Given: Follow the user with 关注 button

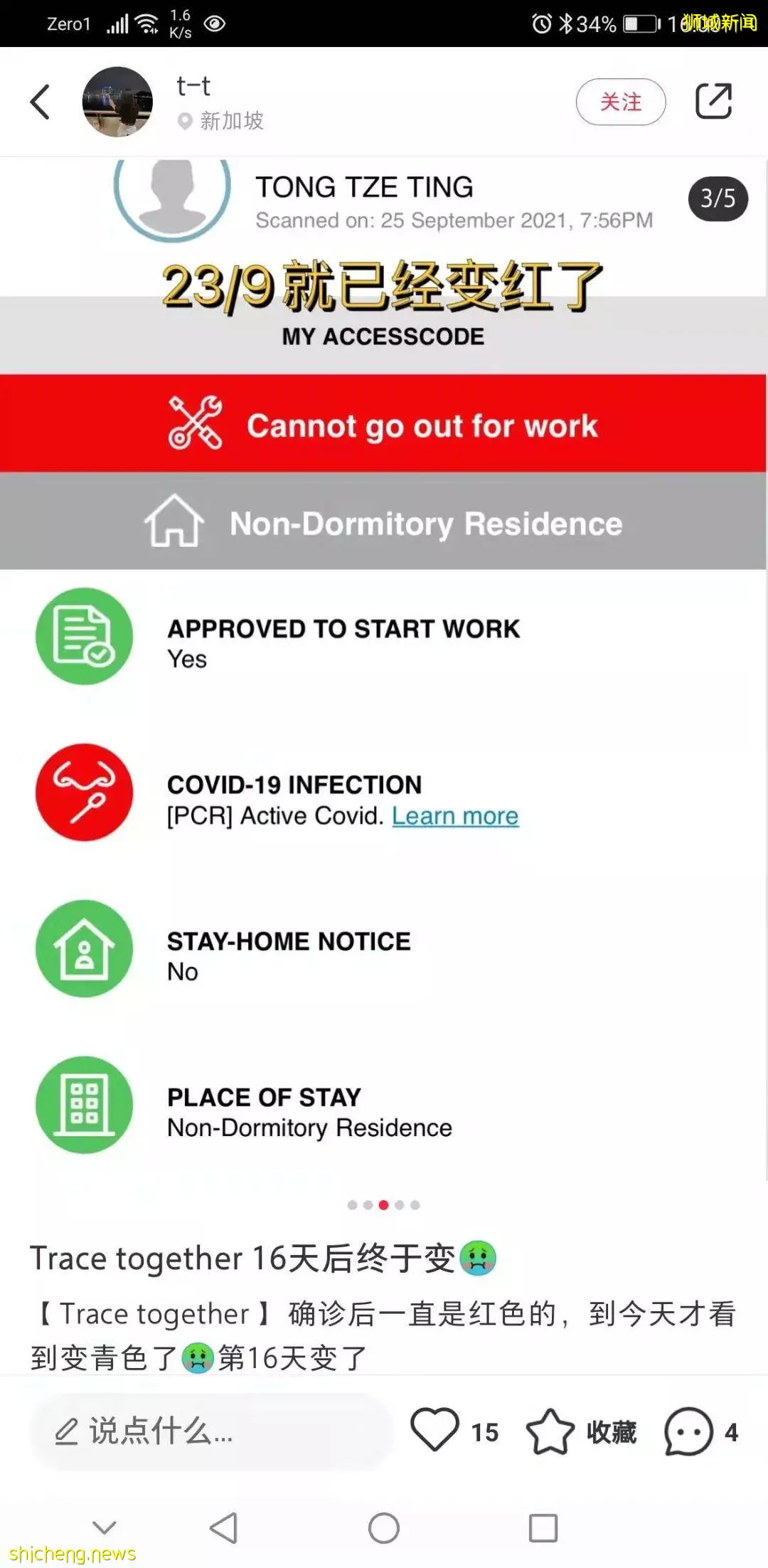Looking at the screenshot, I should pos(620,102).
